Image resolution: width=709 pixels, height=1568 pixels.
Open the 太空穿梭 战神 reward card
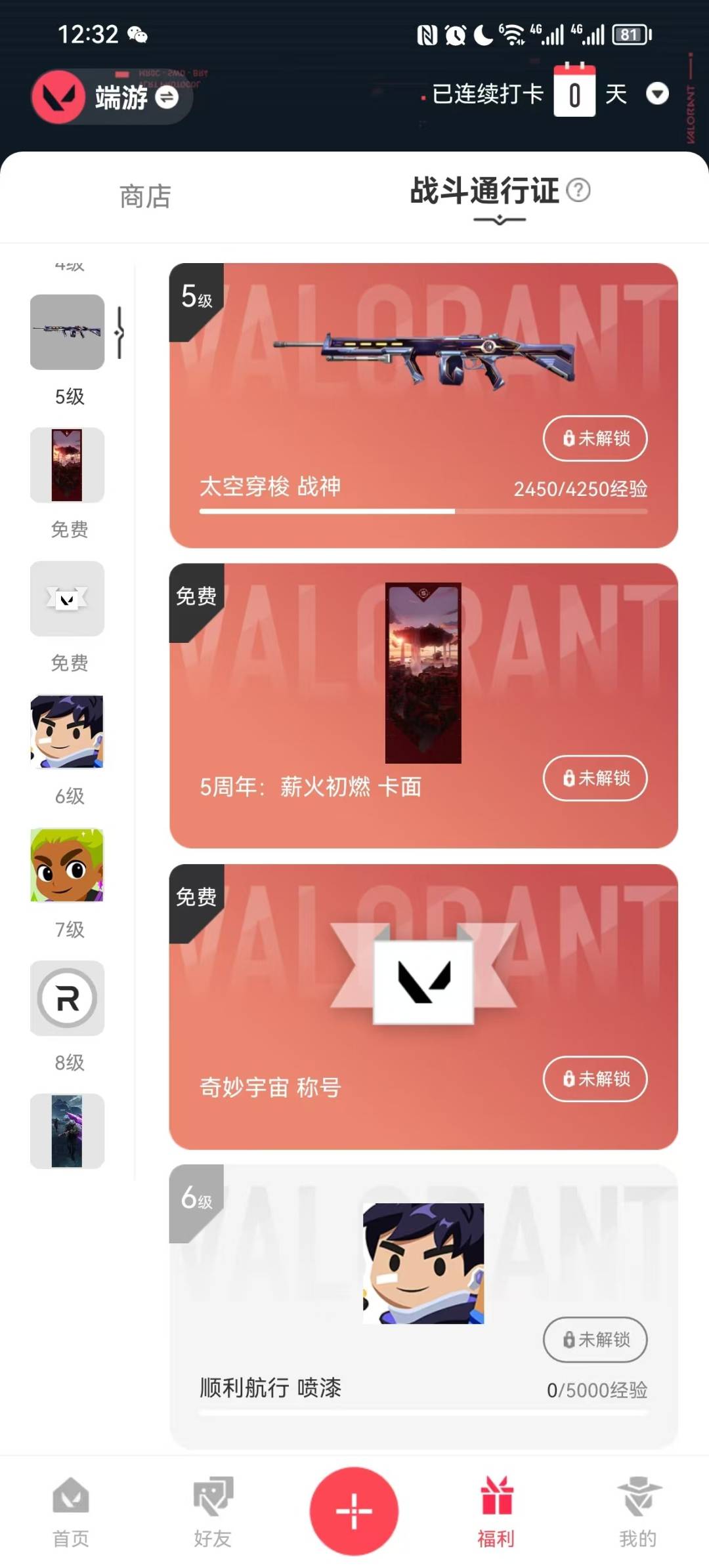pyautogui.click(x=423, y=405)
